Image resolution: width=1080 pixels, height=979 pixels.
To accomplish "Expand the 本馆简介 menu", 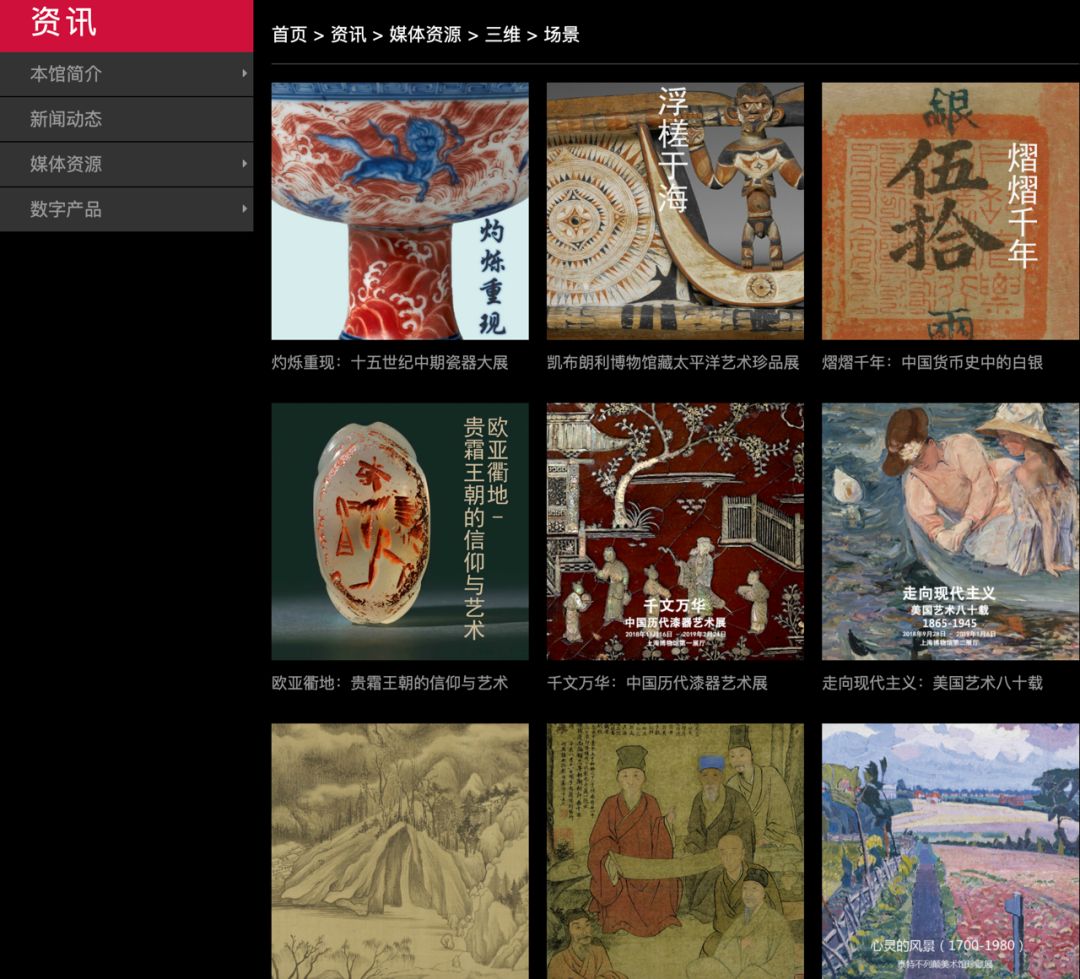I will [x=126, y=74].
